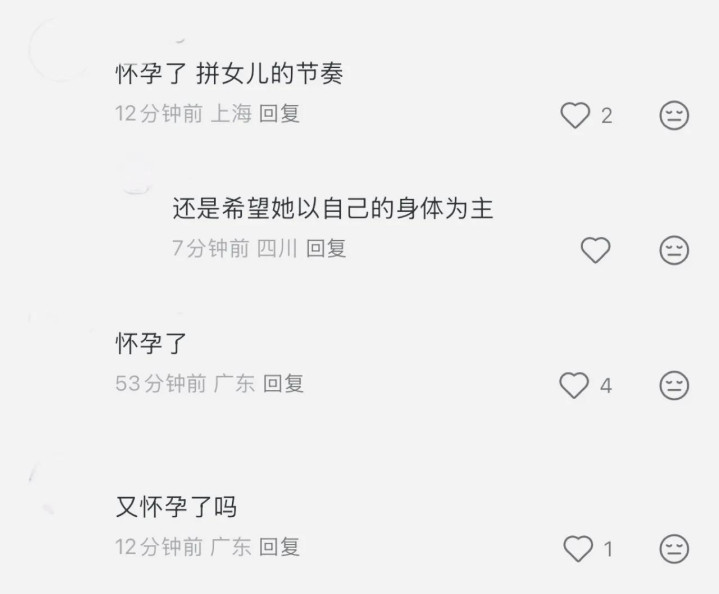
Task: Reply to the comment "又怀孕了吗"
Action: (x=279, y=547)
